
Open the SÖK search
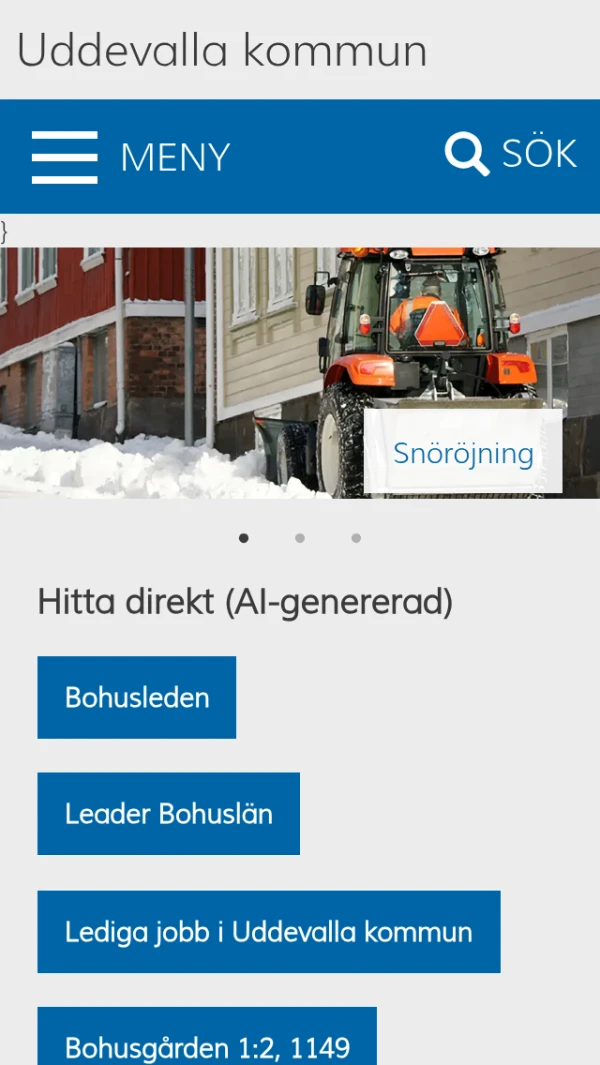click(x=511, y=155)
